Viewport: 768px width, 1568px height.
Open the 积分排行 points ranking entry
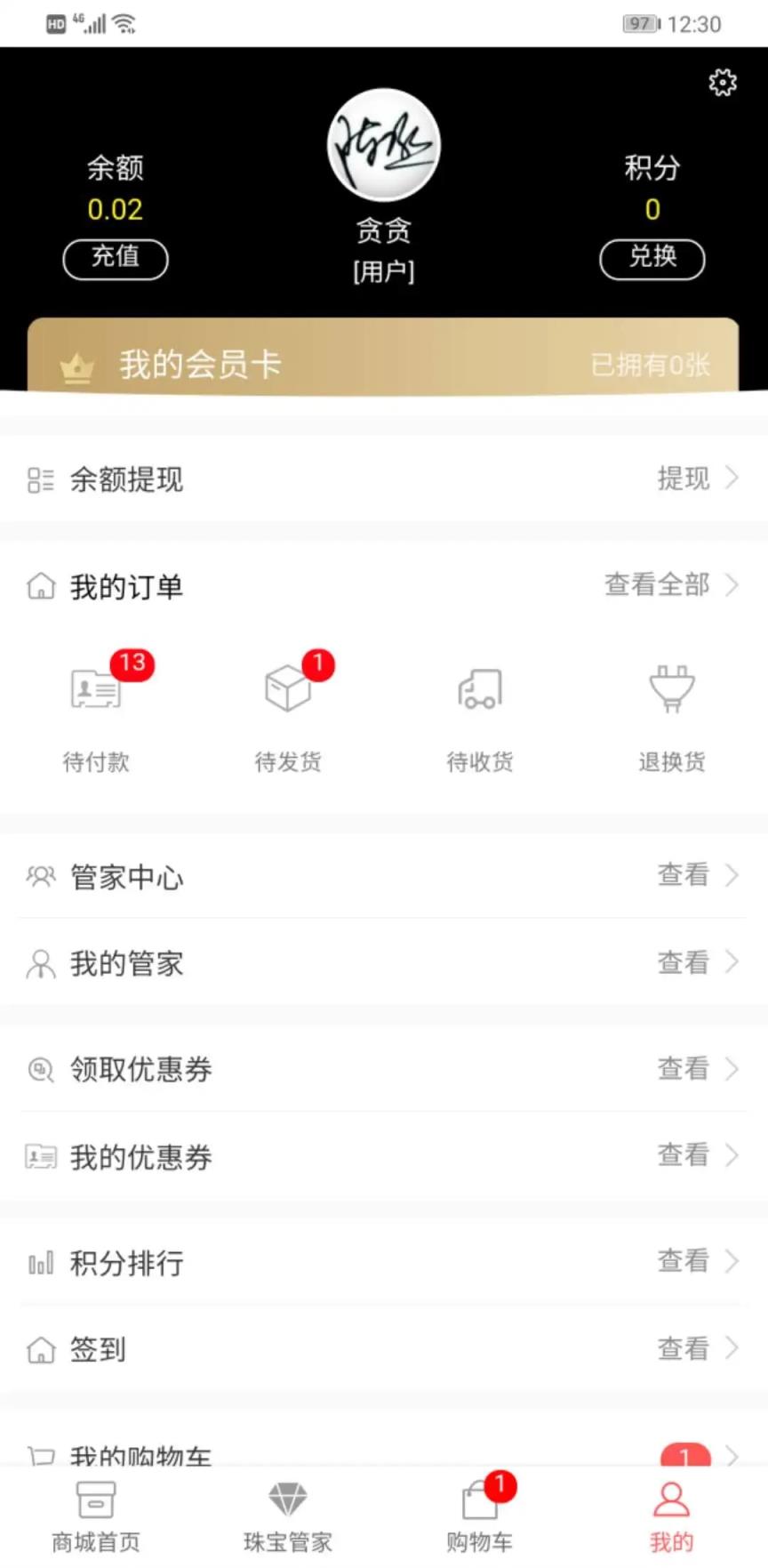[x=384, y=1261]
